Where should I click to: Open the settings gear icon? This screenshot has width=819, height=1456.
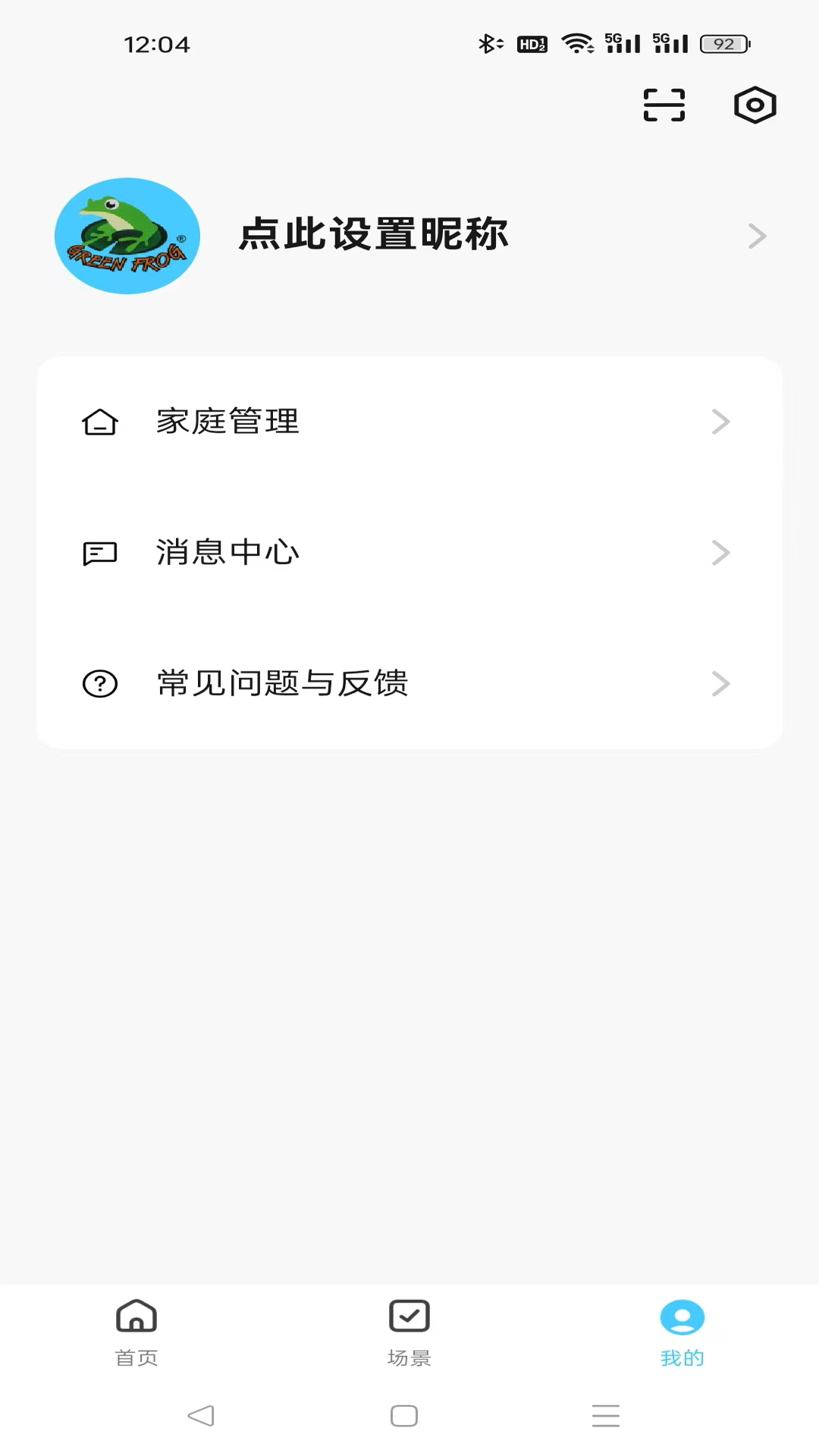(x=754, y=106)
